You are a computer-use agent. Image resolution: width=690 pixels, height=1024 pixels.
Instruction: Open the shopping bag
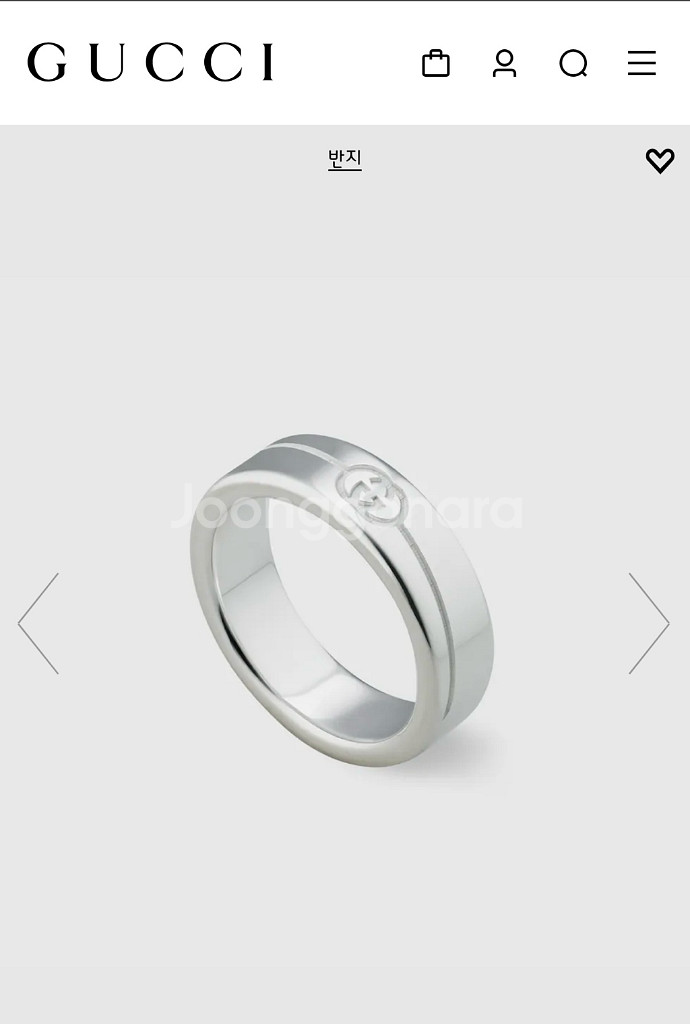pos(436,64)
